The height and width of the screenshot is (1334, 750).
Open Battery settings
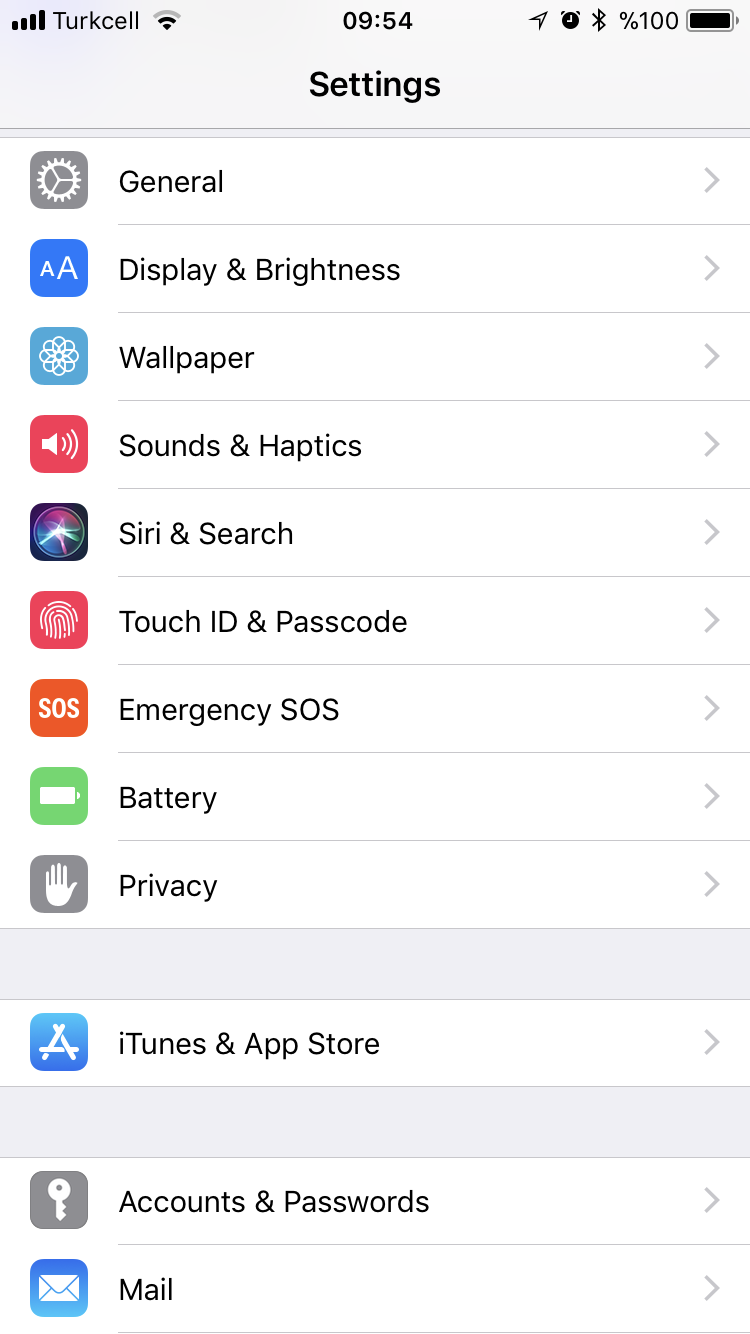[375, 797]
